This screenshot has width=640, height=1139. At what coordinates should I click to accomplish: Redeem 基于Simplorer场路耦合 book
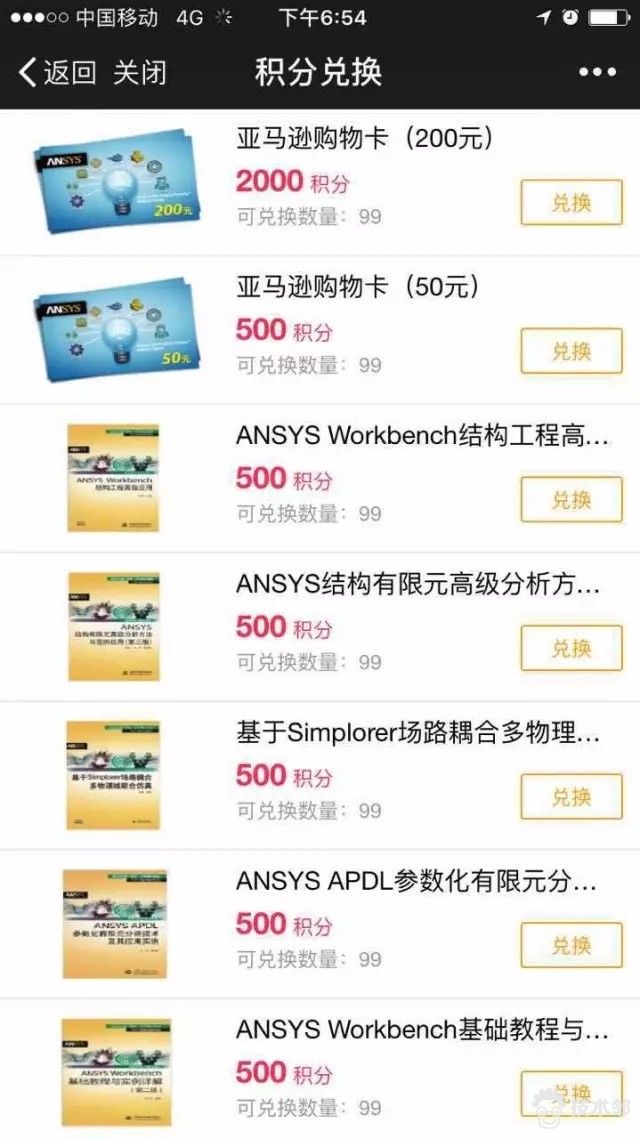[x=571, y=797]
